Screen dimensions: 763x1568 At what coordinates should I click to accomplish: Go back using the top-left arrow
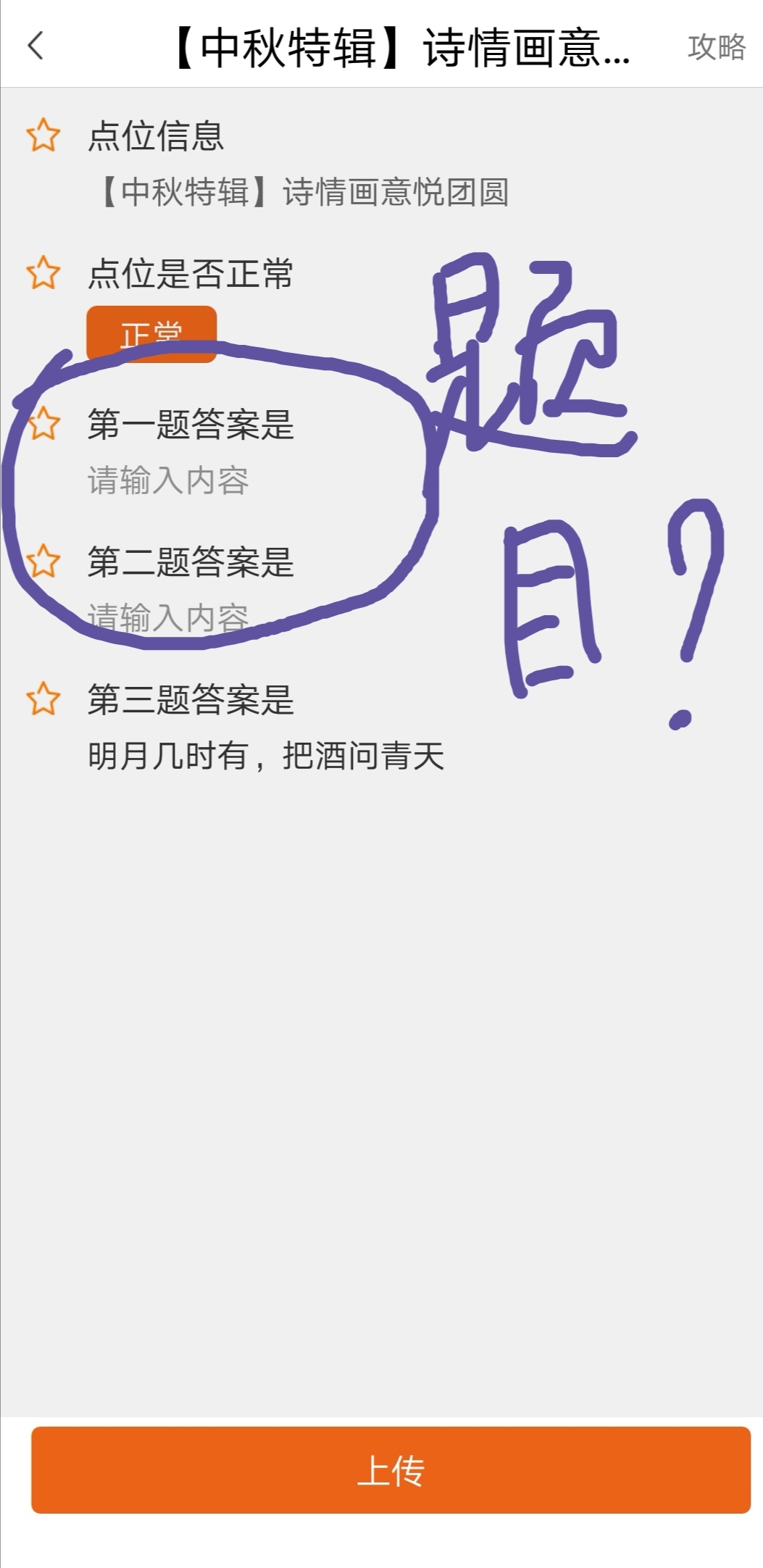(36, 46)
